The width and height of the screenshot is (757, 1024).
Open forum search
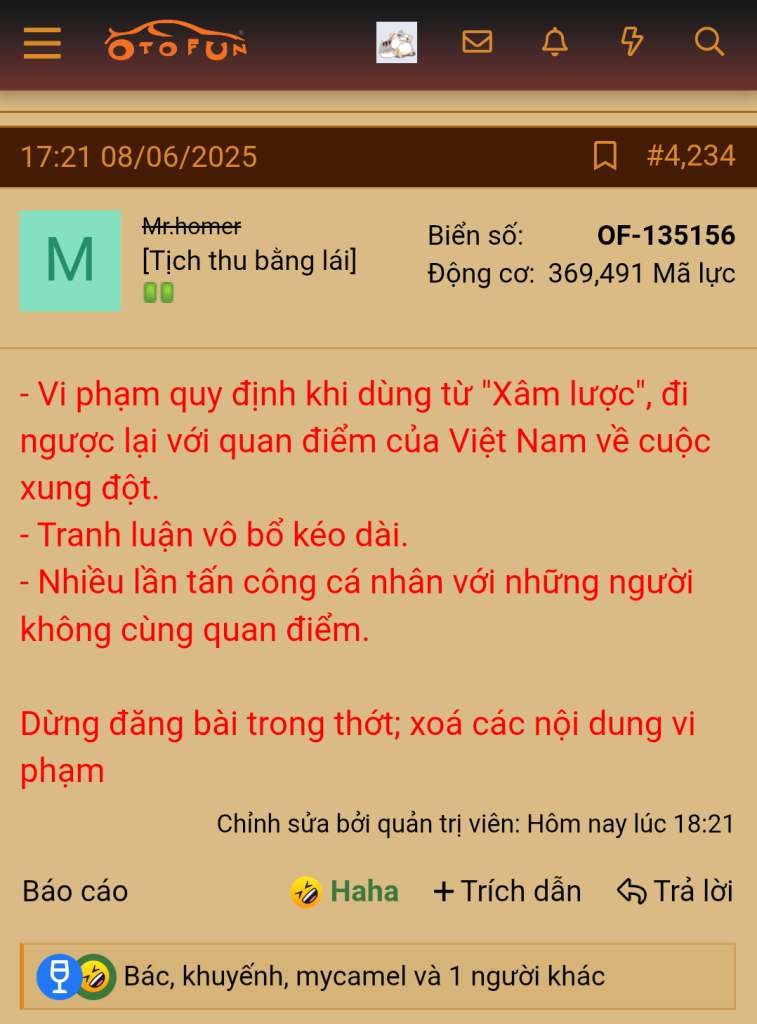coord(709,42)
